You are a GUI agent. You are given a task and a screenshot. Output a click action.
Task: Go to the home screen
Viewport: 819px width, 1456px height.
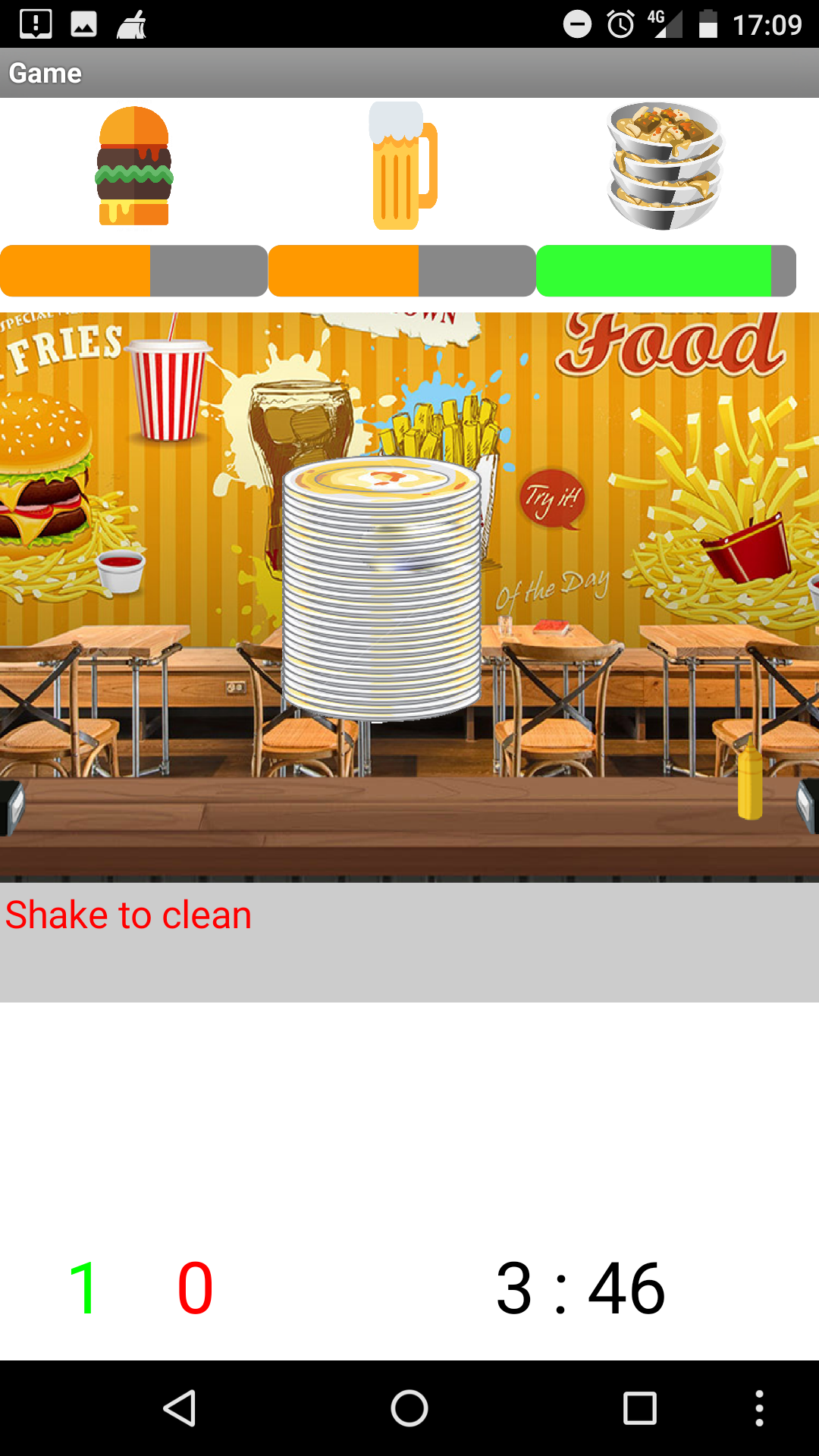click(409, 1408)
